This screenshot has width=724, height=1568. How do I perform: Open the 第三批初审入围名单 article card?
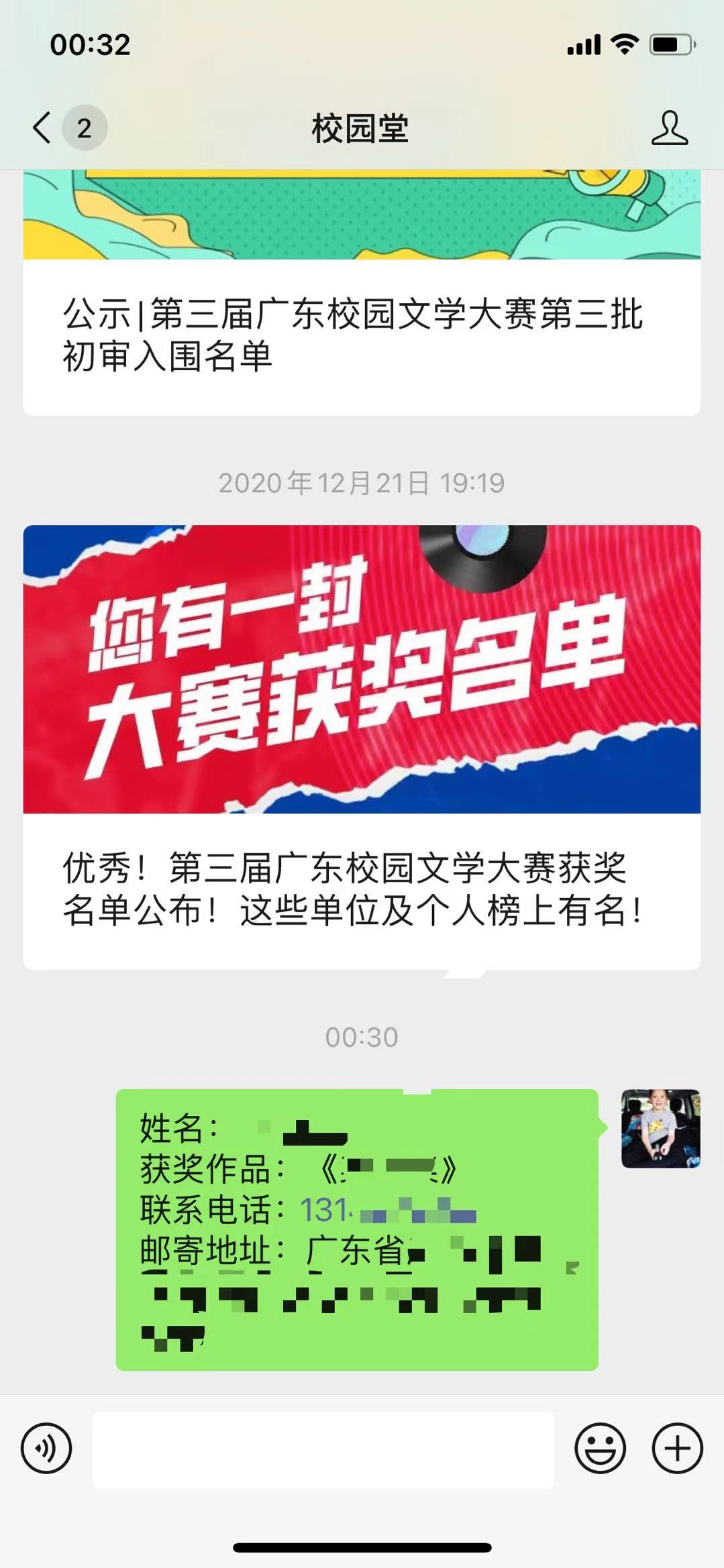coord(361,335)
